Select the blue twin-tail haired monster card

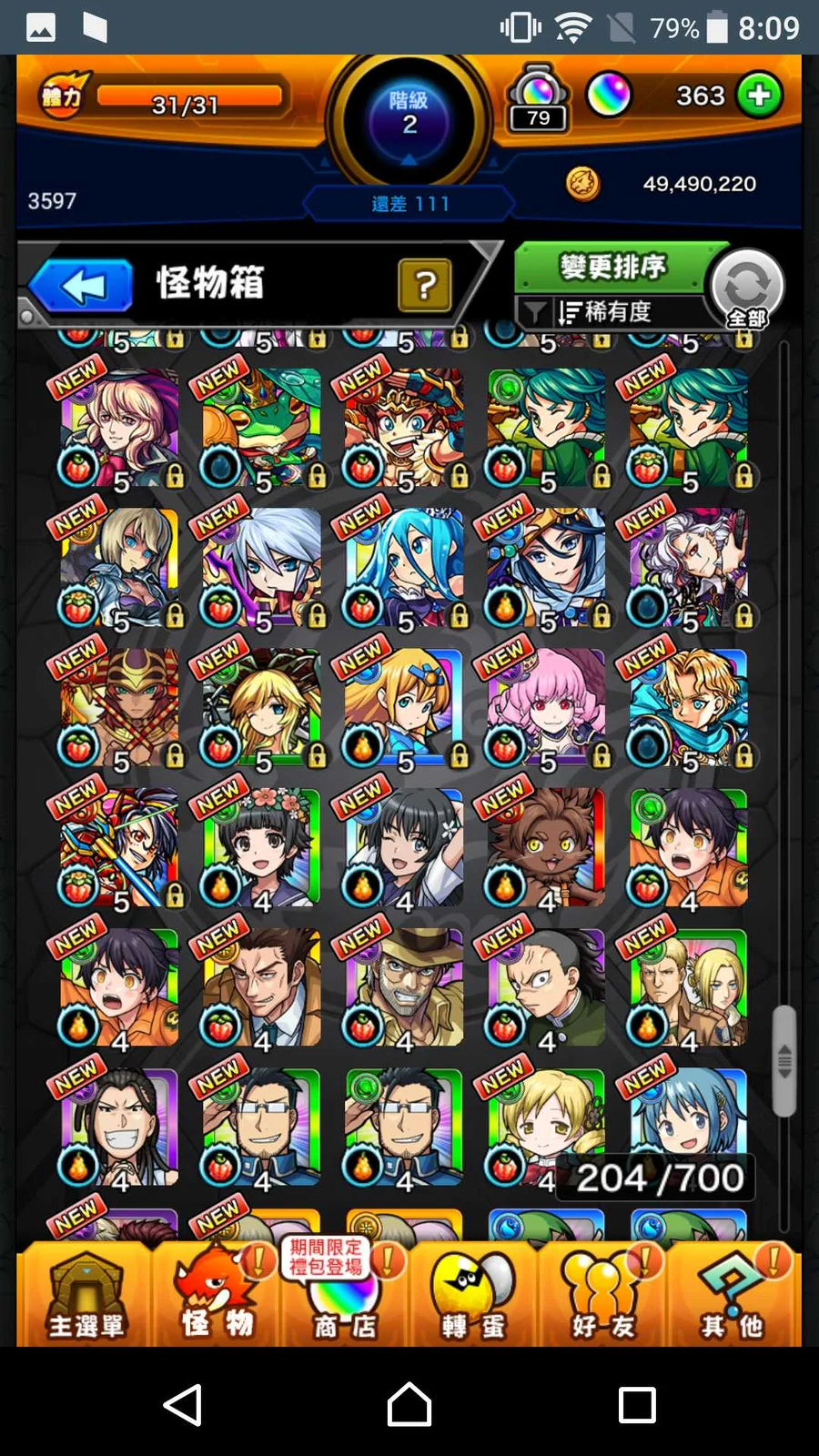point(403,568)
